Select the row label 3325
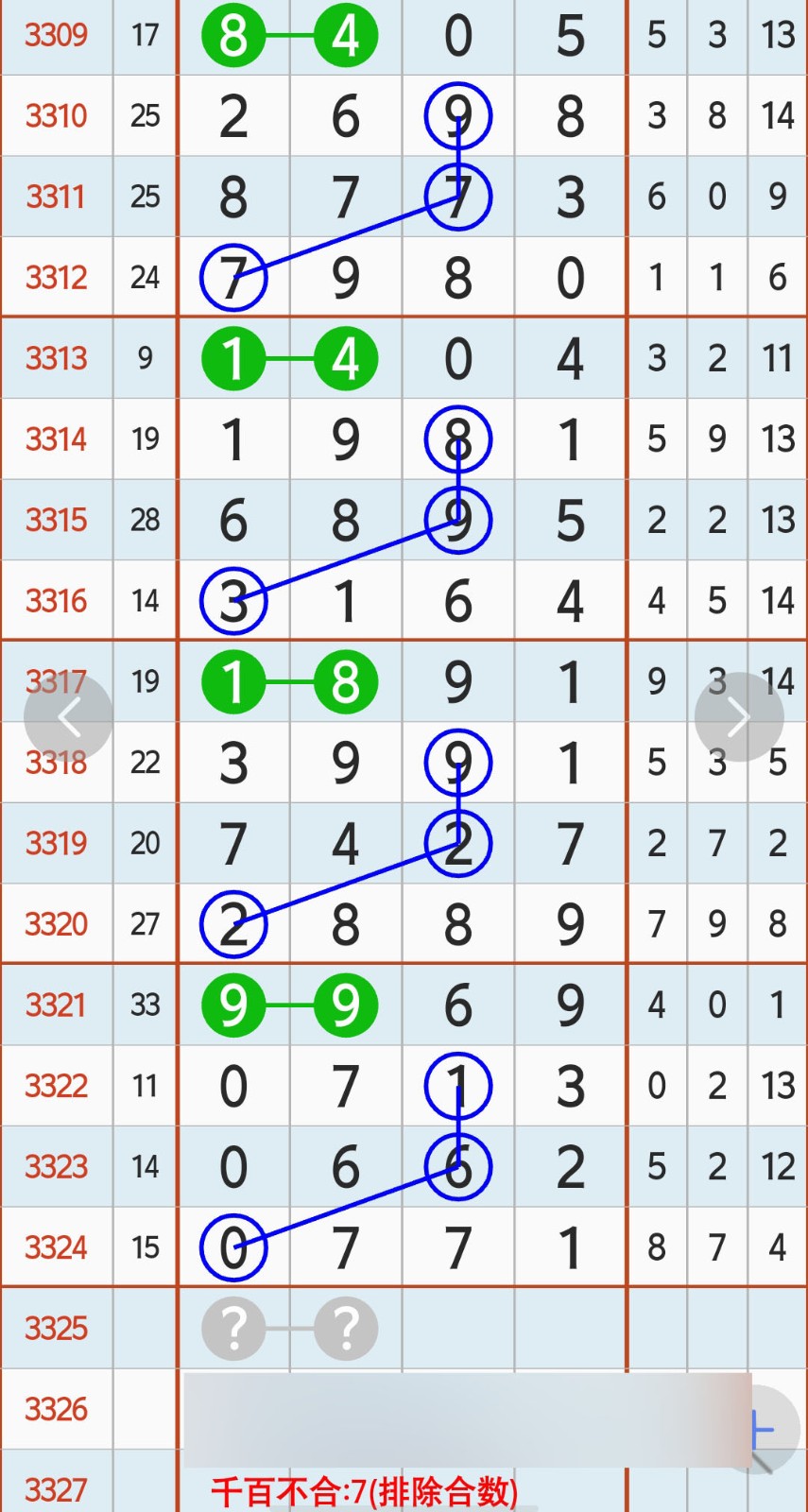 [57, 1328]
